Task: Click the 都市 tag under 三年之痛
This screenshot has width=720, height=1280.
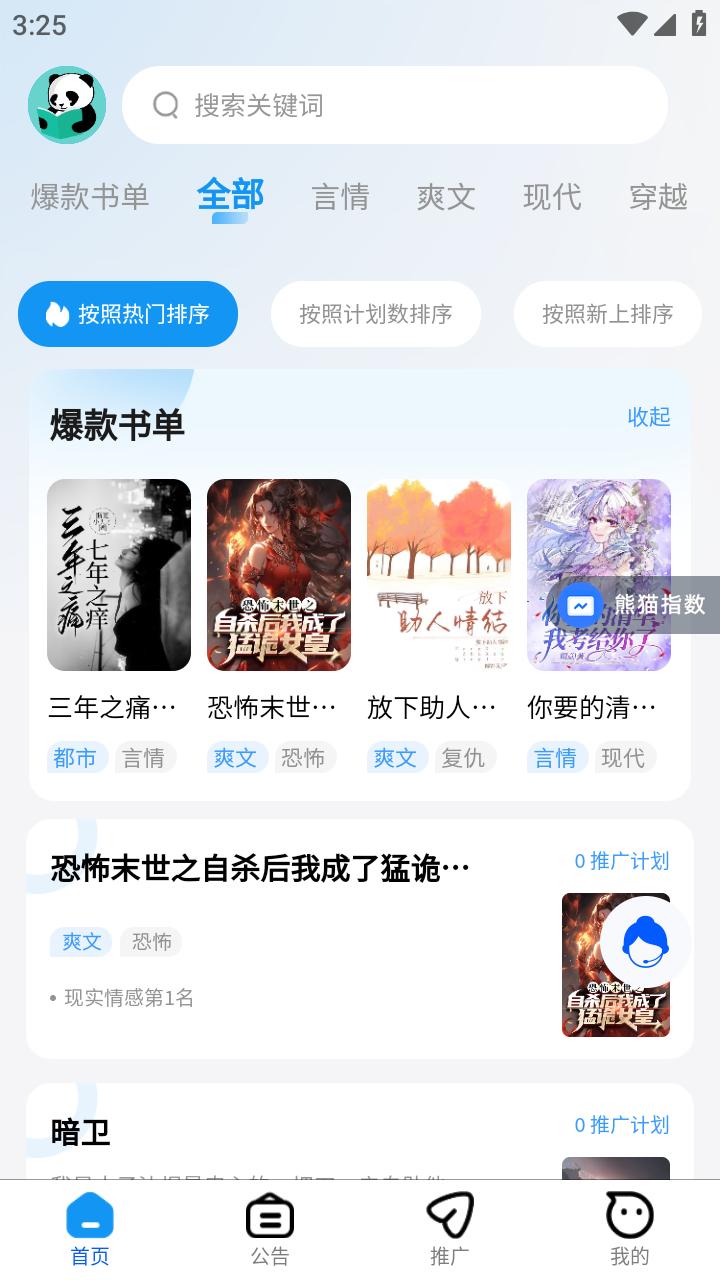Action: [77, 757]
